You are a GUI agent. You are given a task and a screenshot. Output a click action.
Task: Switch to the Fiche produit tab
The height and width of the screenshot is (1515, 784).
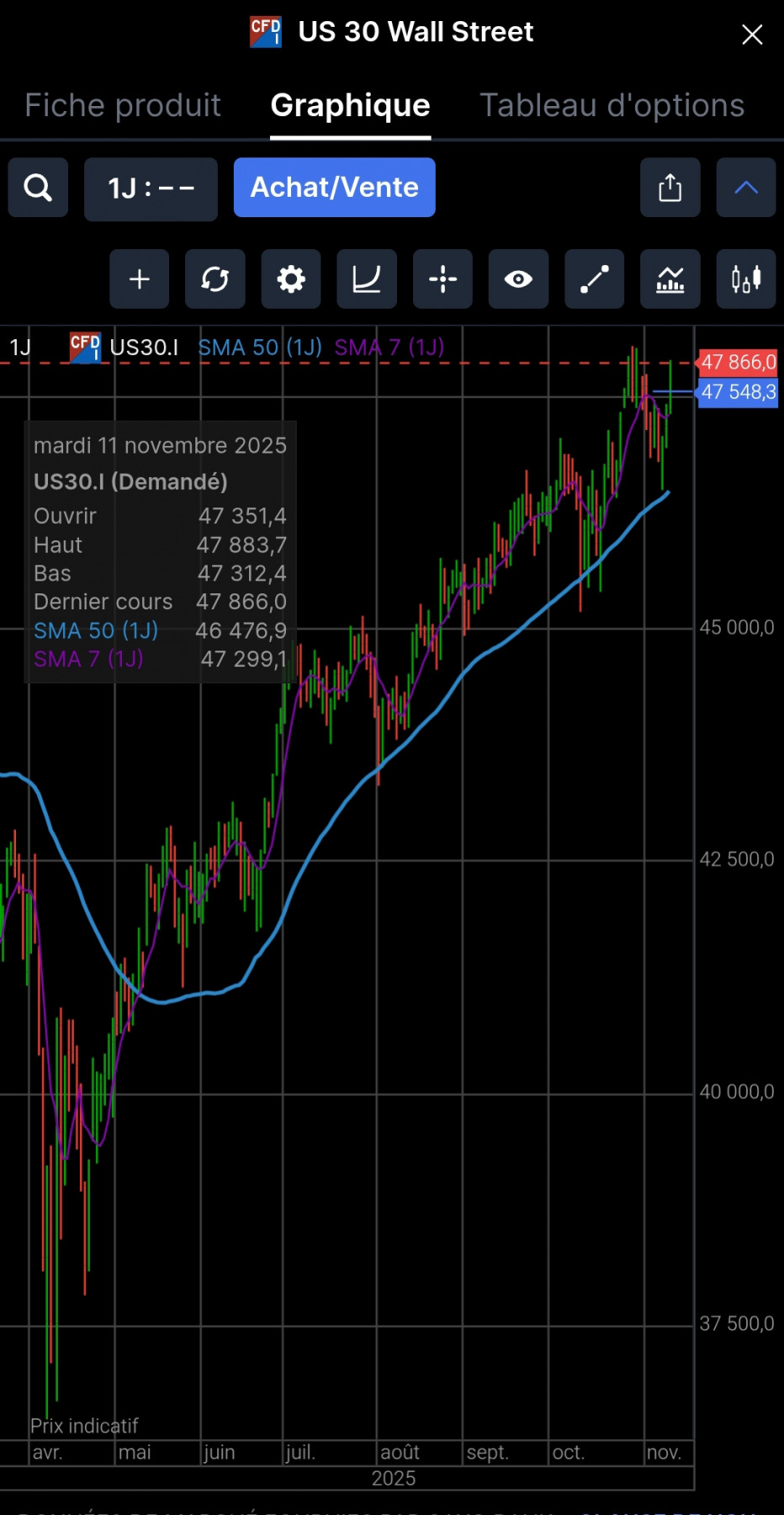122,104
